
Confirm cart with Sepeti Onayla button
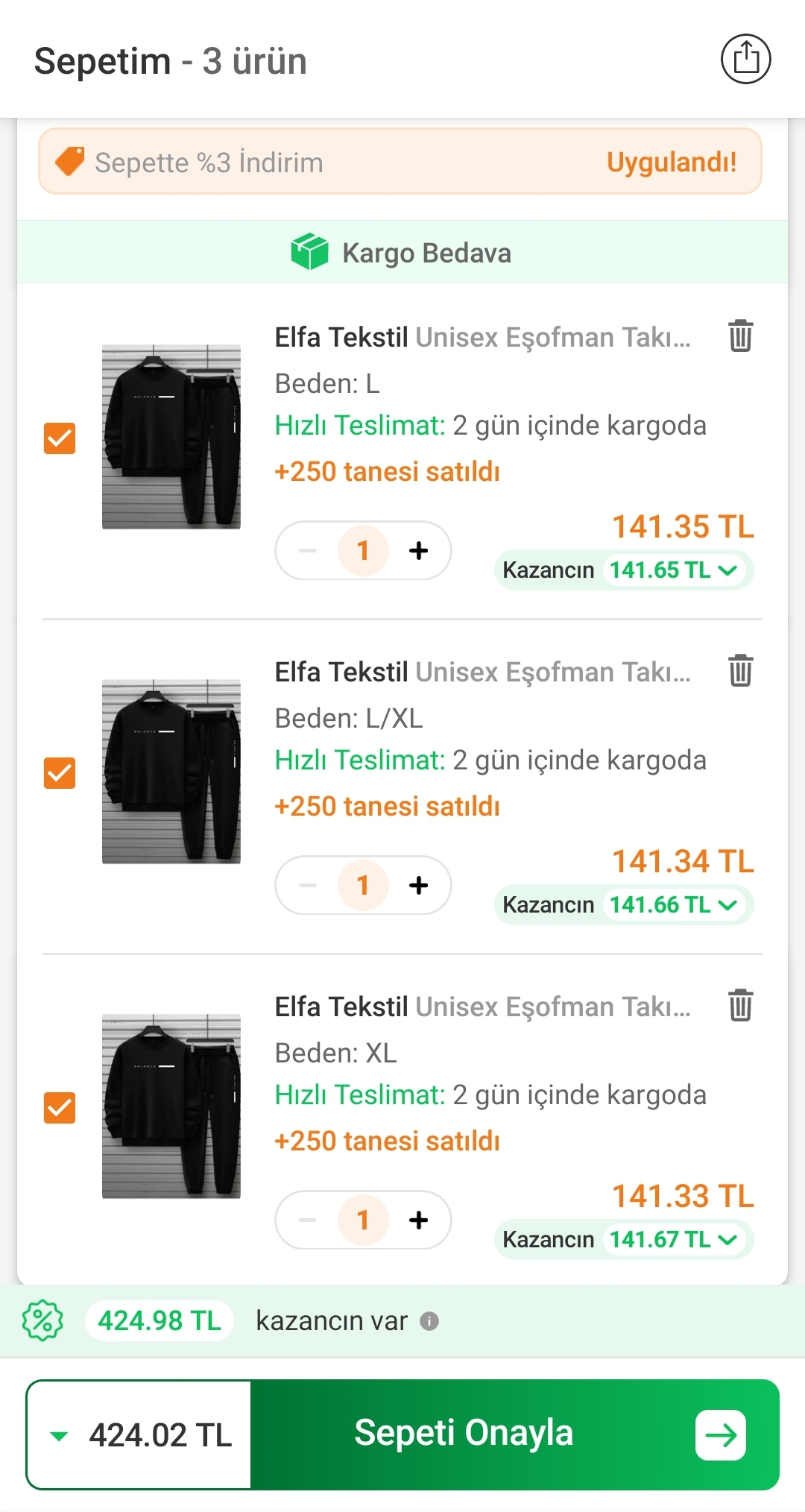click(x=514, y=1434)
